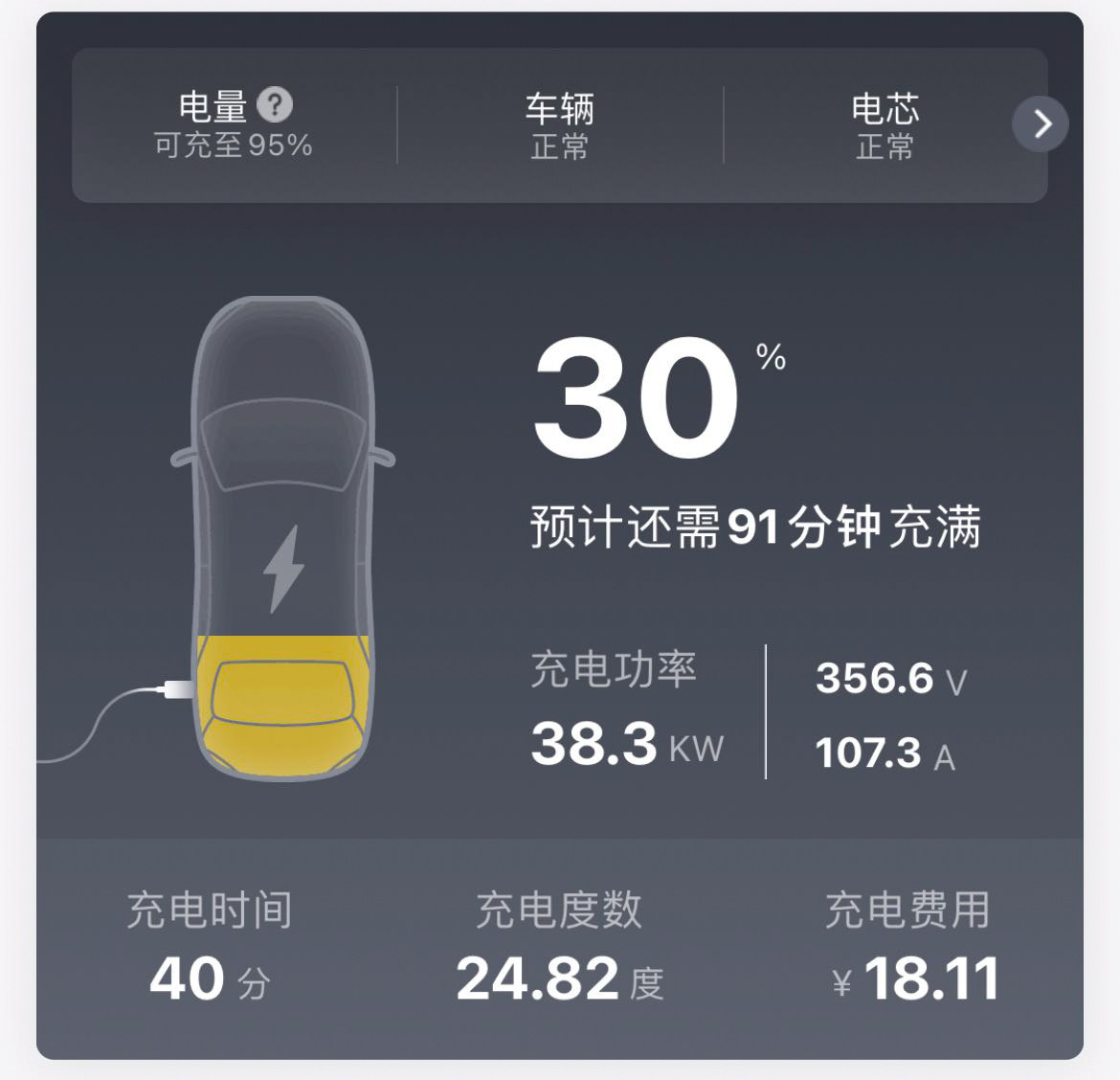Tap the right arrow to show more status
The image size is (1120, 1080).
pos(1042,124)
